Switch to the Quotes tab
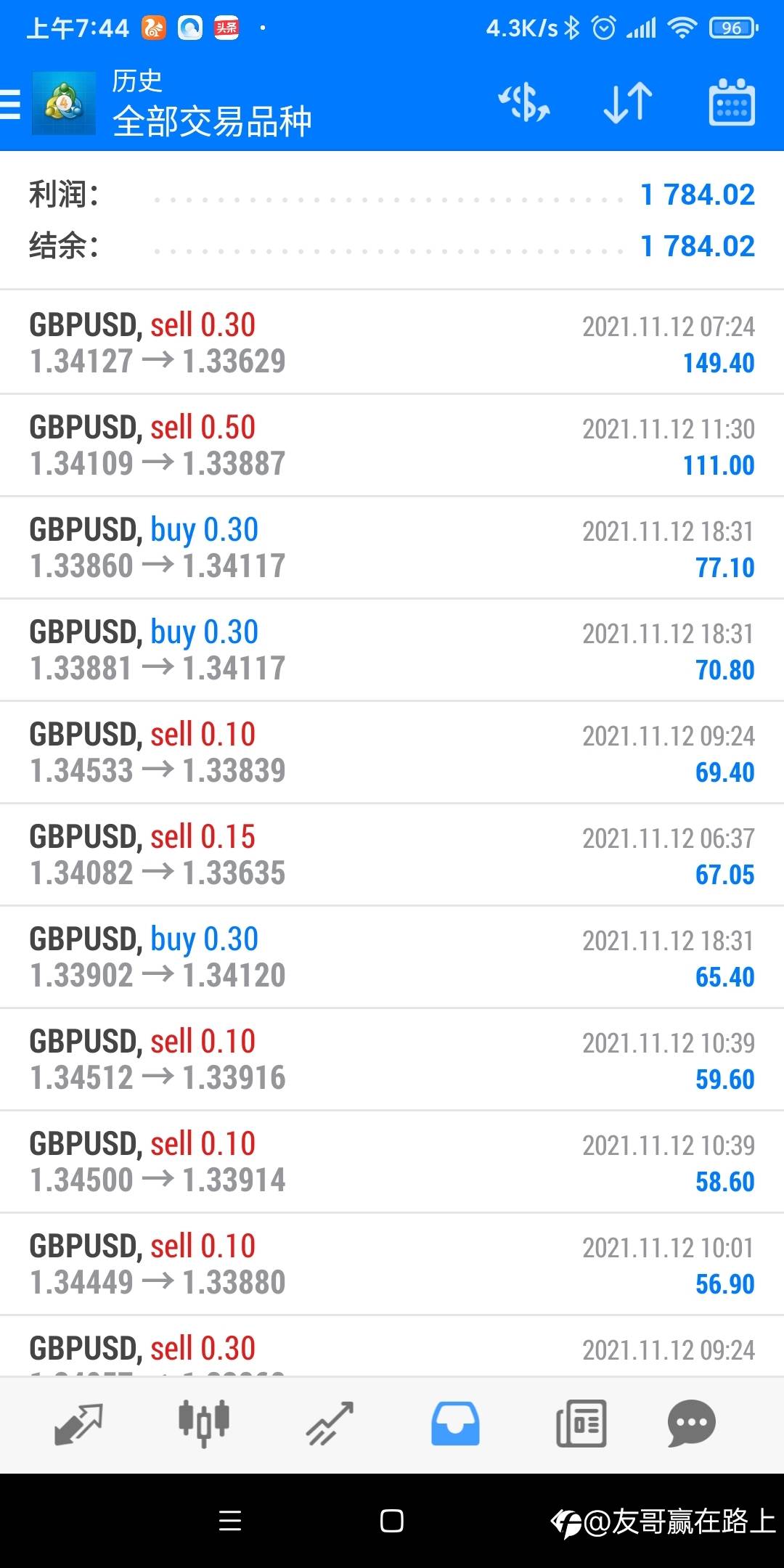This screenshot has height=1568, width=784. 78,1424
